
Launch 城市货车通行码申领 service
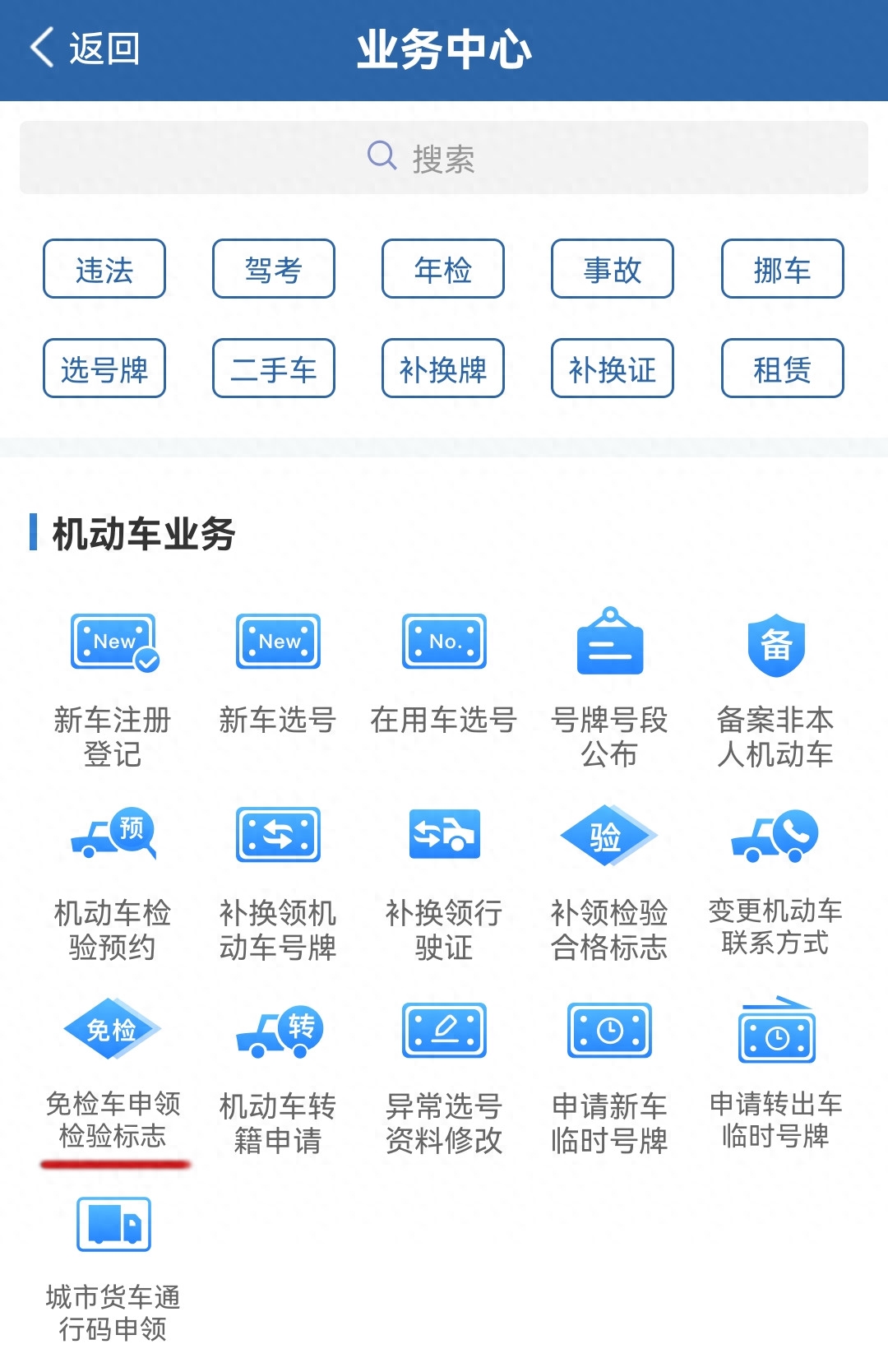tap(113, 1268)
